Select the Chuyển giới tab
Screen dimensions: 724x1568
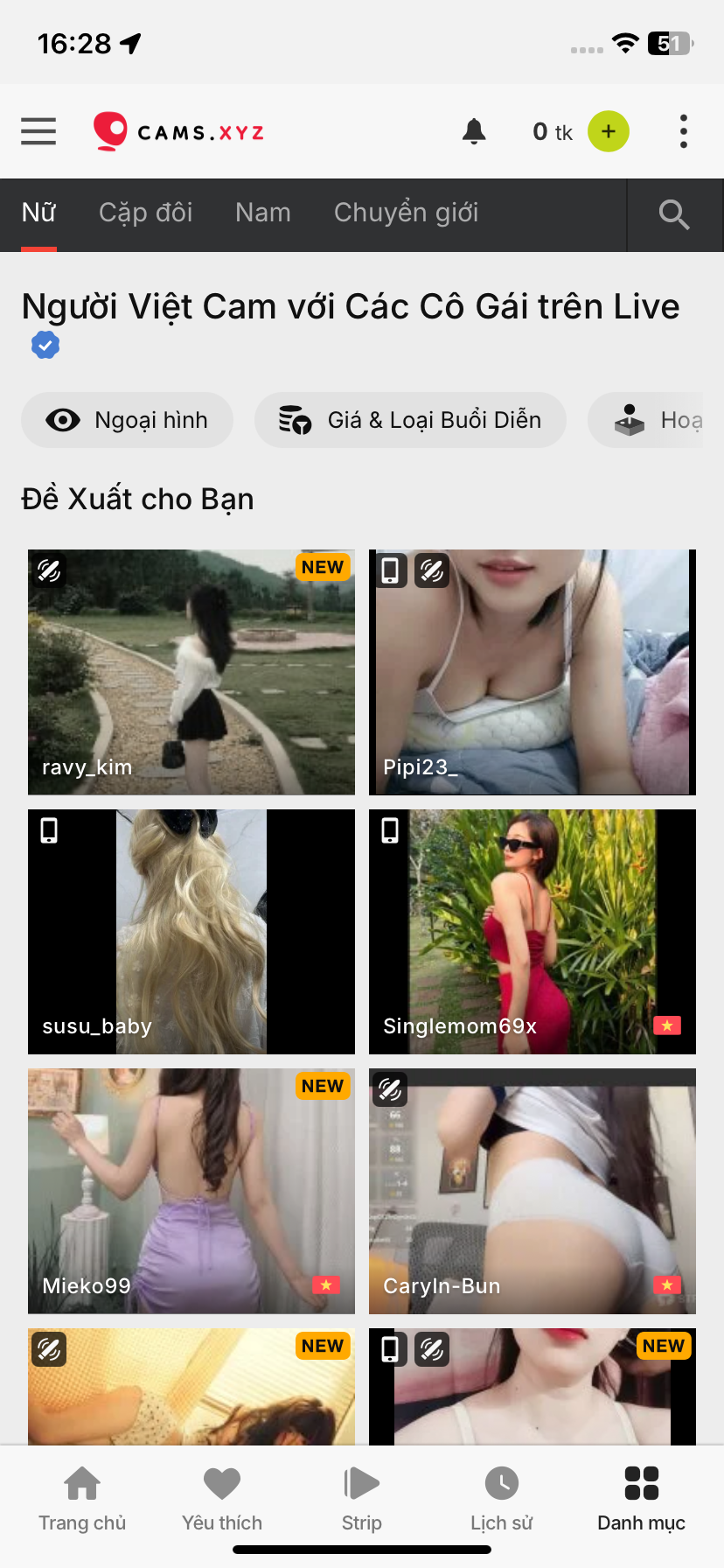pos(406,213)
